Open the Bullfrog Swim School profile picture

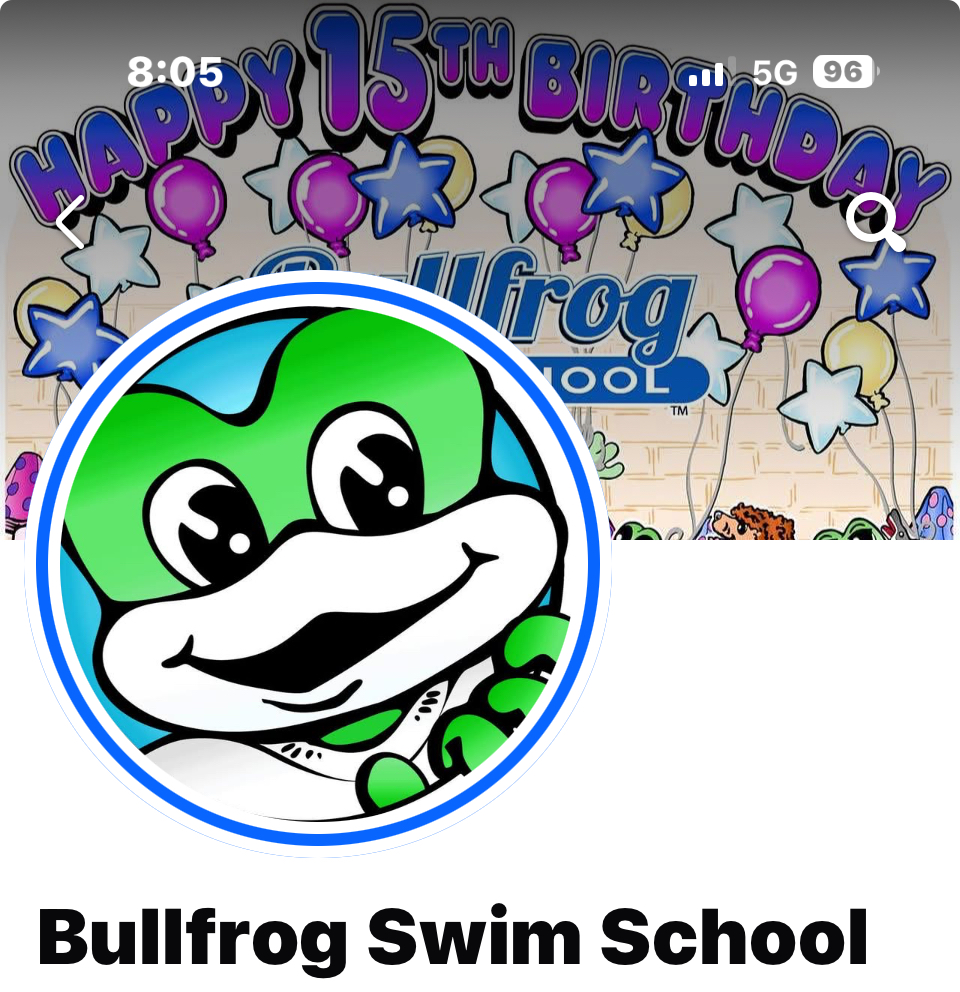click(x=318, y=565)
